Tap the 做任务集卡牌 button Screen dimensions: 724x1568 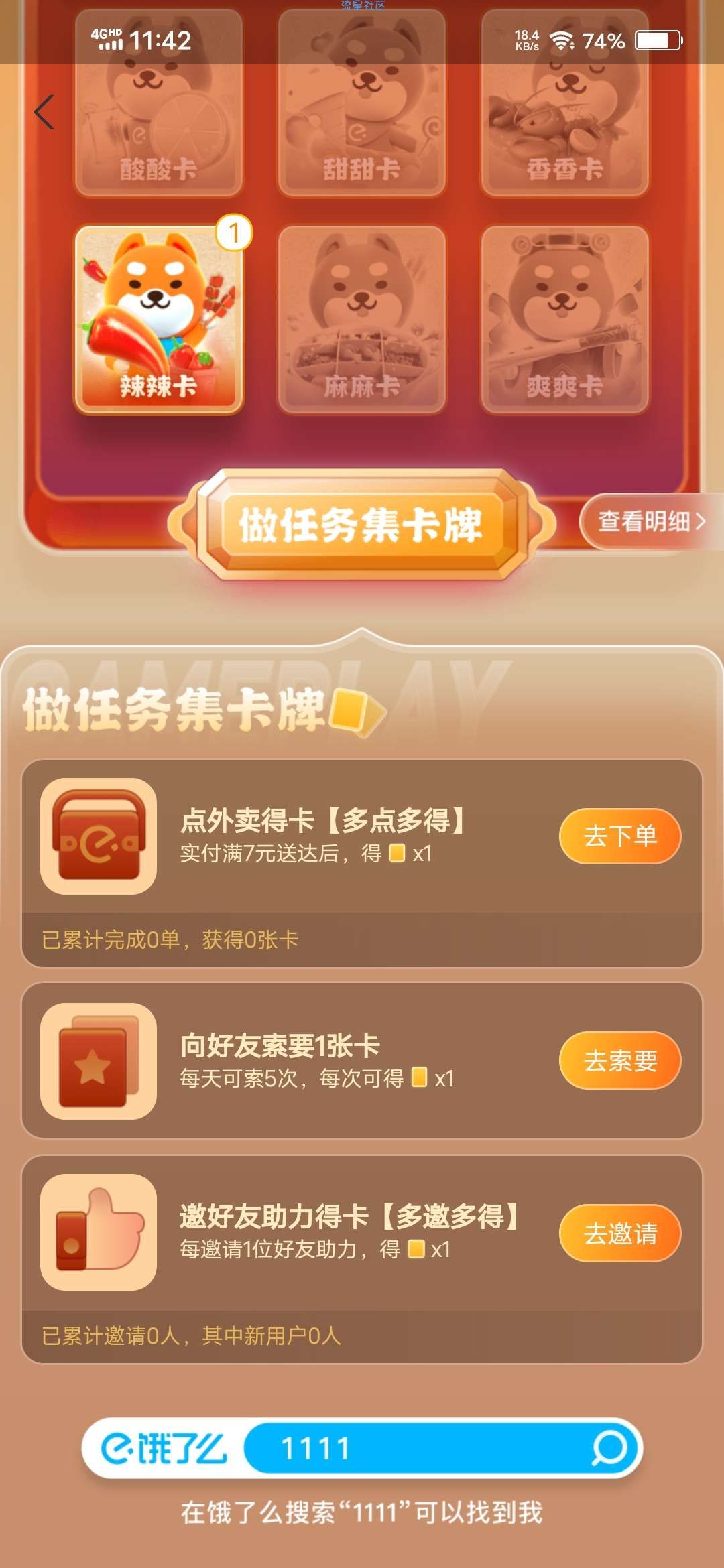(361, 525)
